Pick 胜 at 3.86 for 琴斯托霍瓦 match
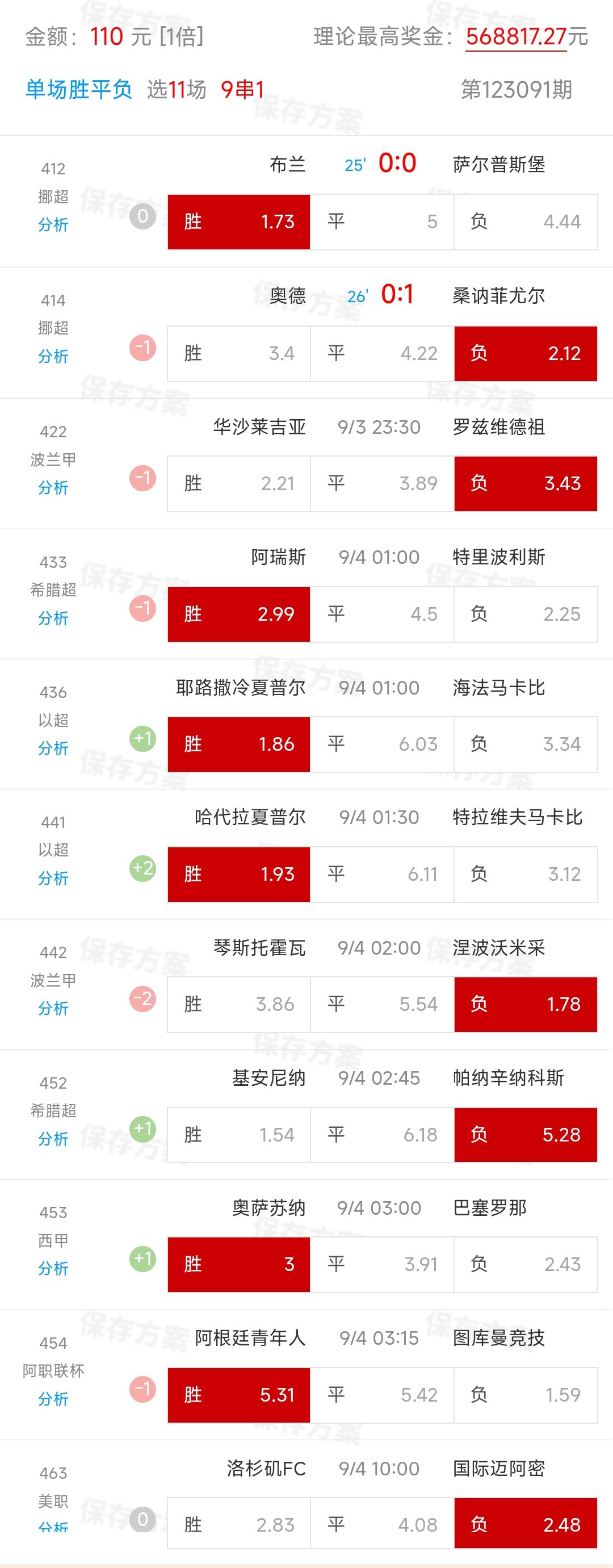The height and width of the screenshot is (1568, 613). click(239, 1004)
